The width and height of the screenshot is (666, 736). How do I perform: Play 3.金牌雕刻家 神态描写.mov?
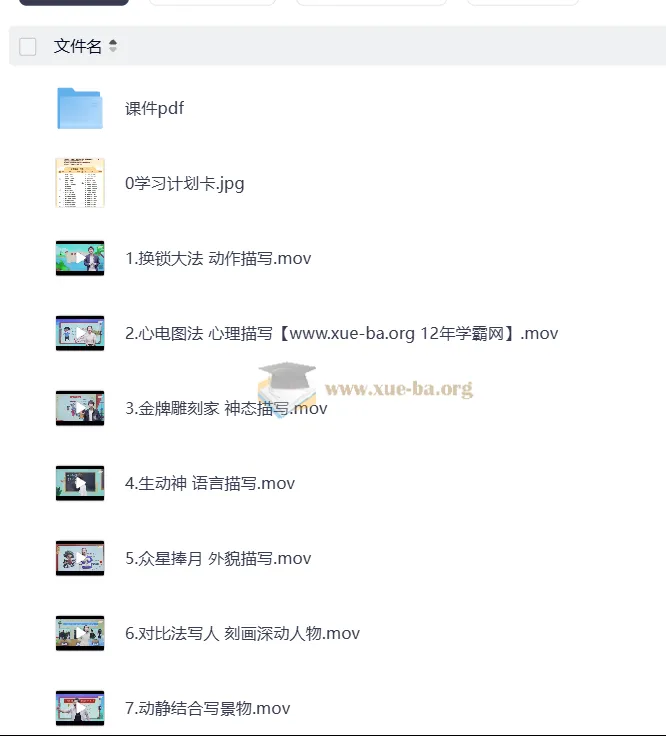point(225,409)
